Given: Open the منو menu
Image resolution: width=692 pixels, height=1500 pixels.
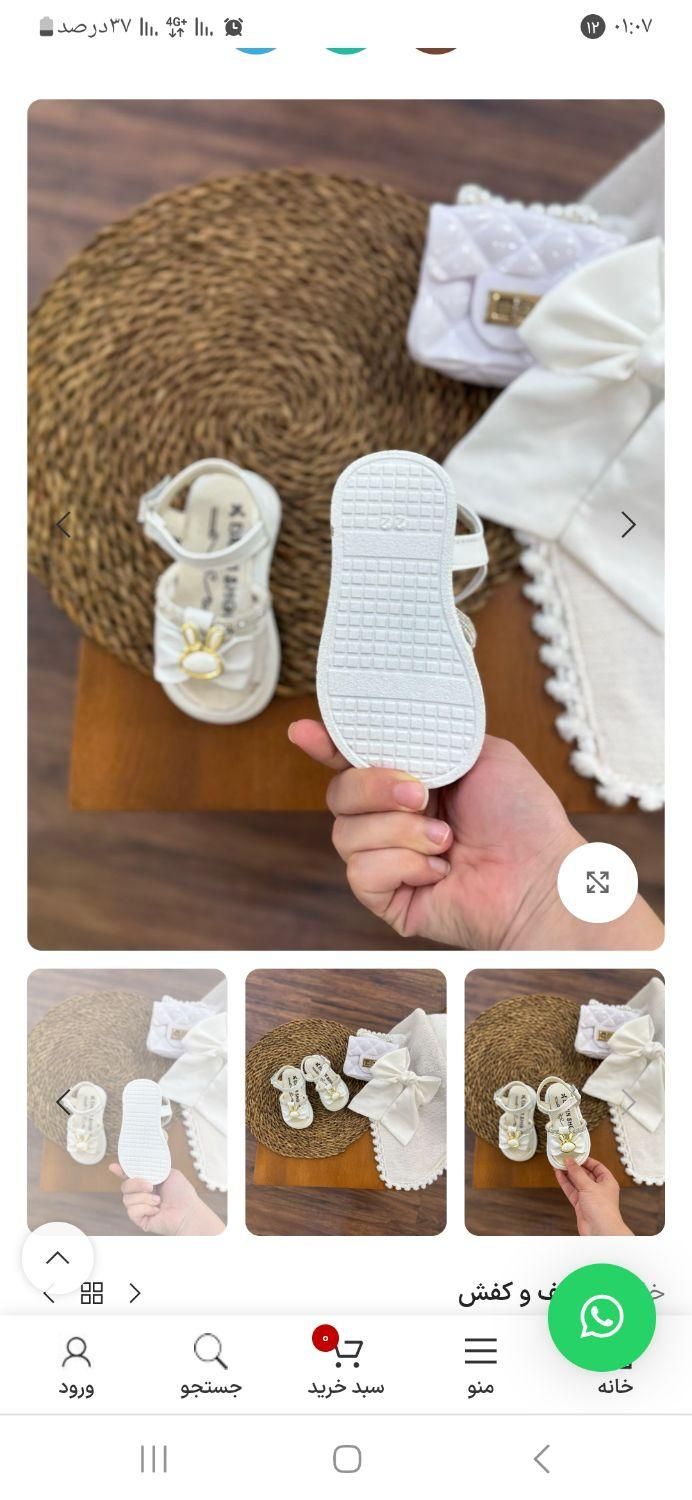Looking at the screenshot, I should [x=480, y=1366].
